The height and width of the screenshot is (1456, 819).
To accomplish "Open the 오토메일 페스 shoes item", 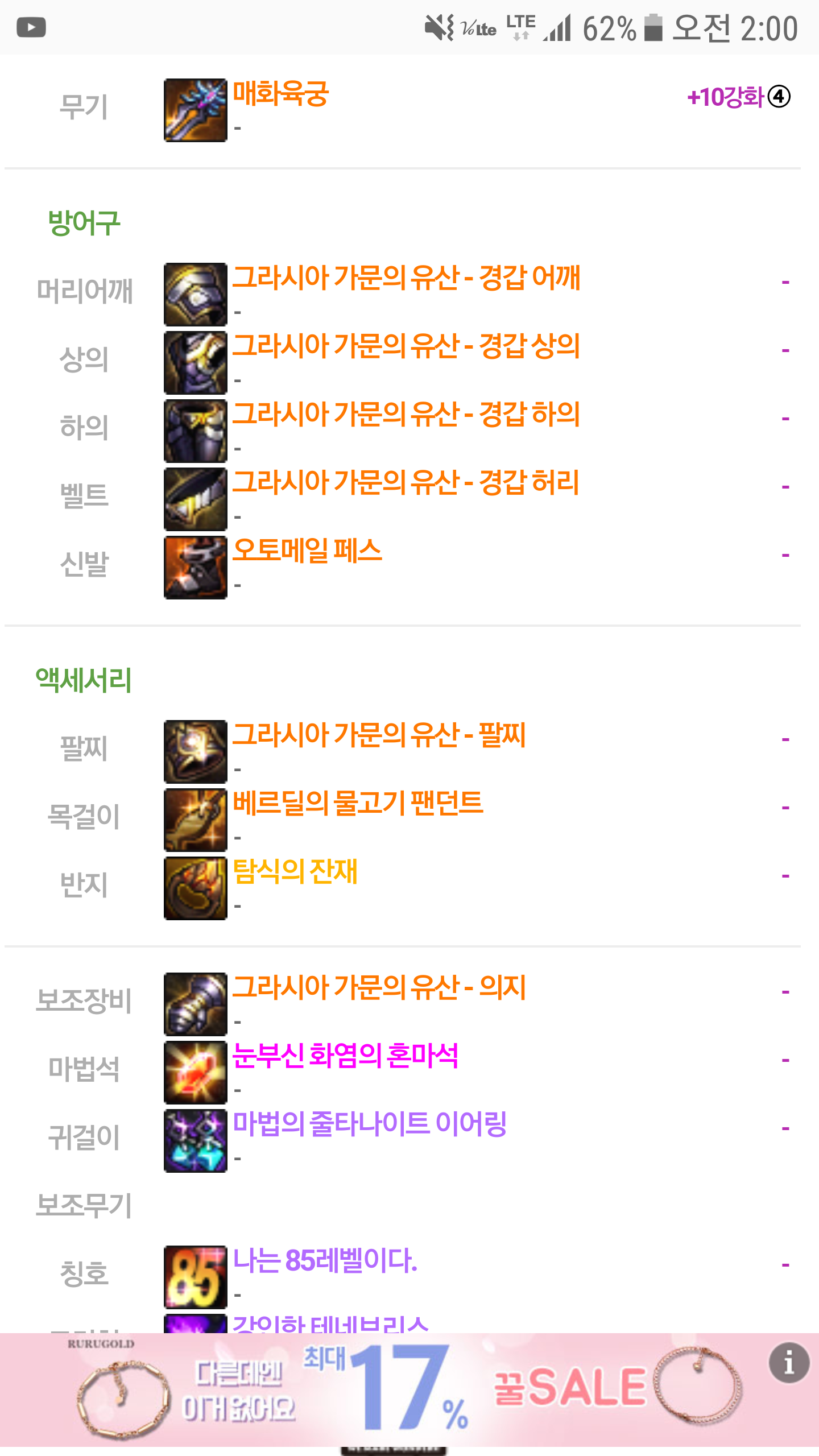I will click(x=307, y=551).
